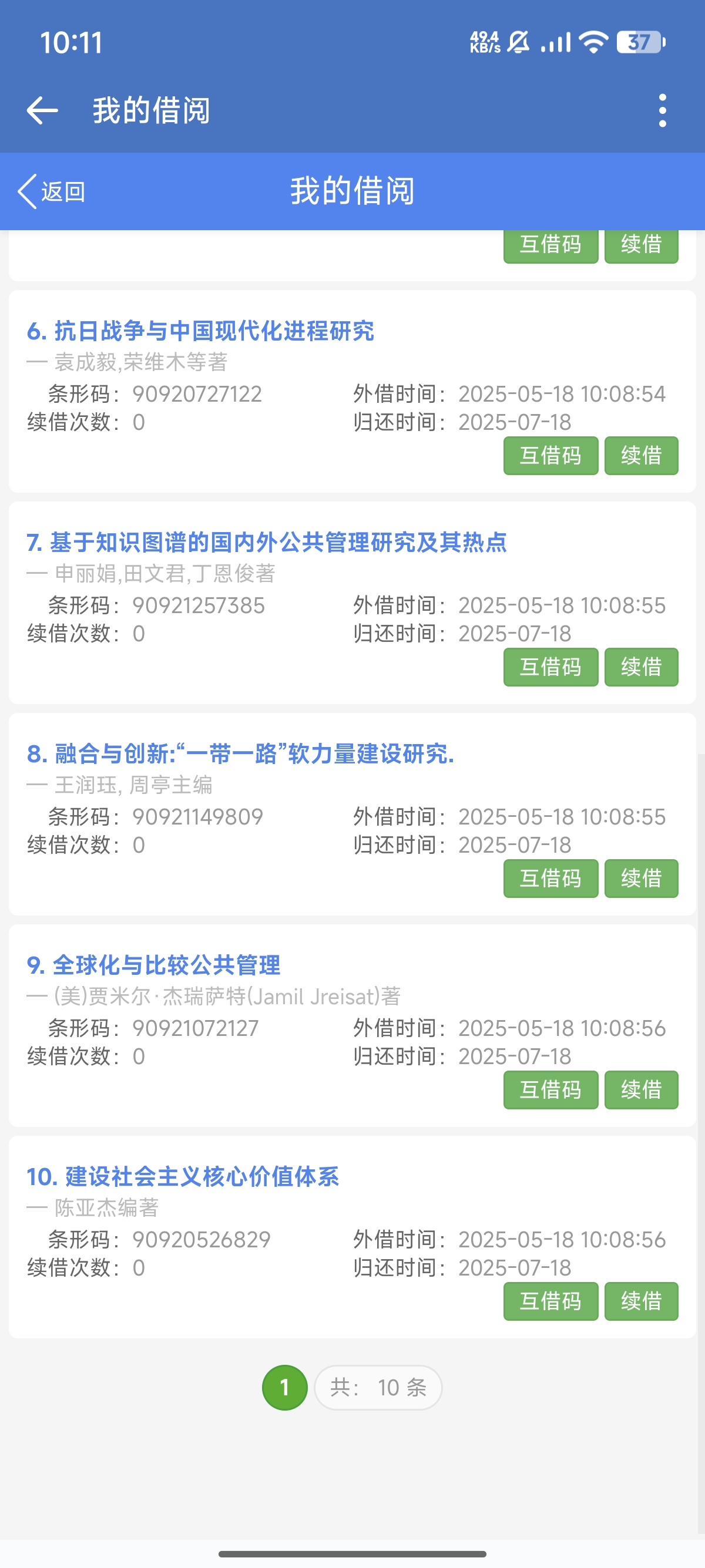Select page 1 in the pagination
This screenshot has height=1568, width=705.
(x=284, y=1388)
